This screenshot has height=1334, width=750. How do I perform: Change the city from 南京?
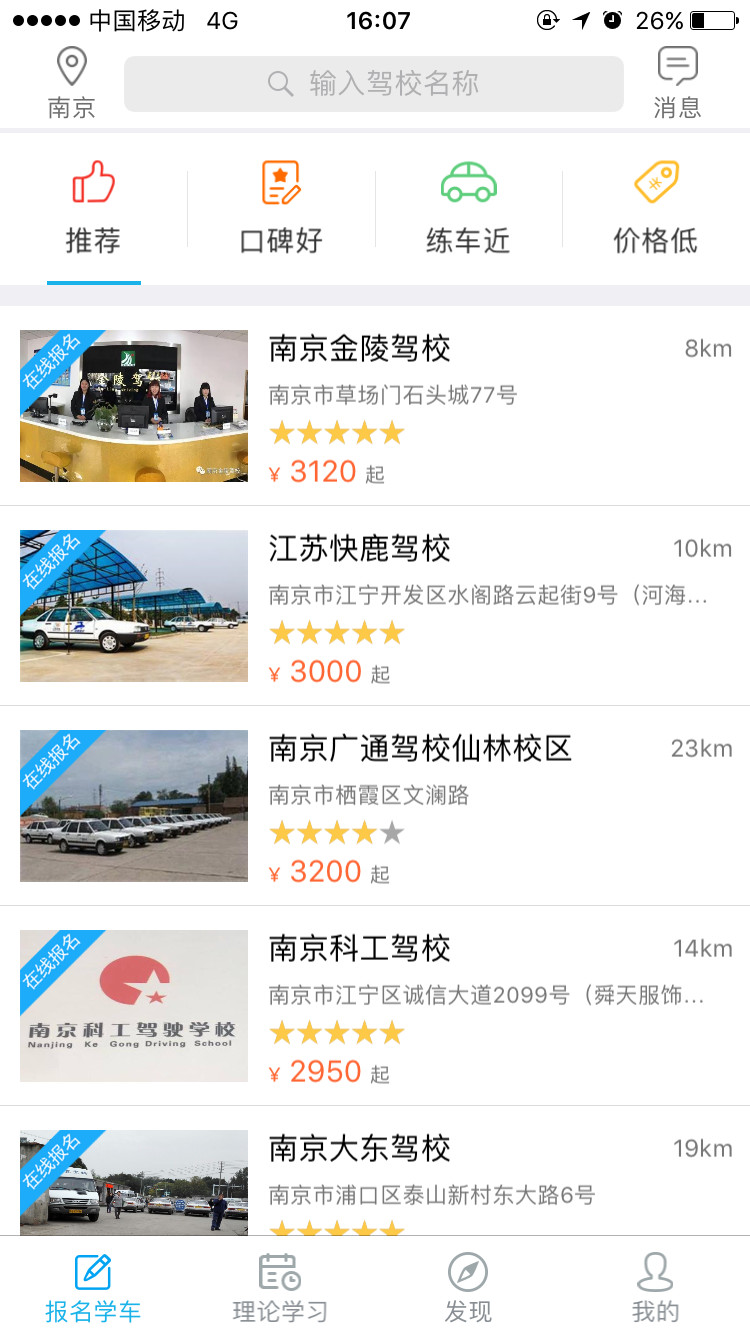[x=71, y=84]
